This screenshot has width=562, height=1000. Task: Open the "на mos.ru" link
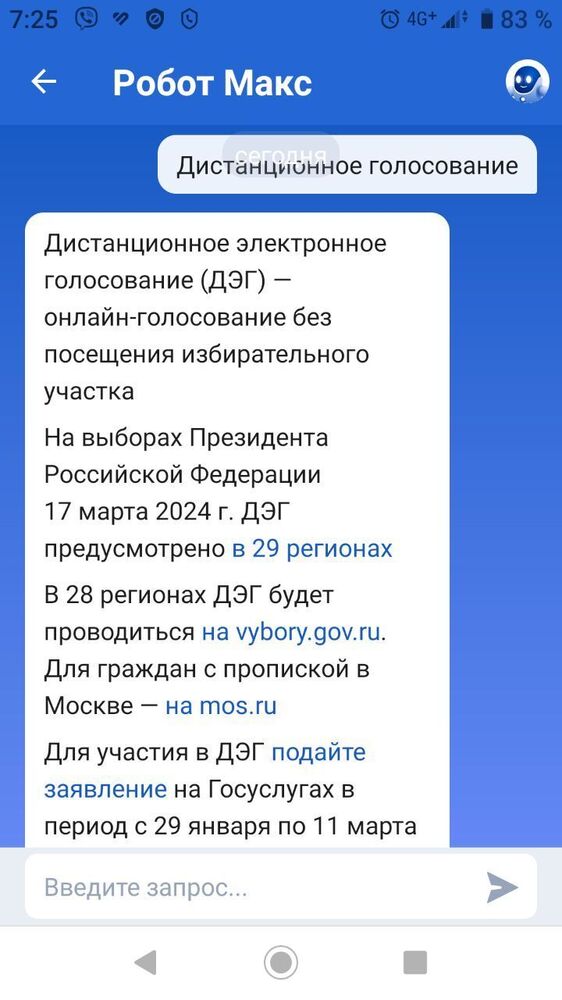(x=221, y=706)
